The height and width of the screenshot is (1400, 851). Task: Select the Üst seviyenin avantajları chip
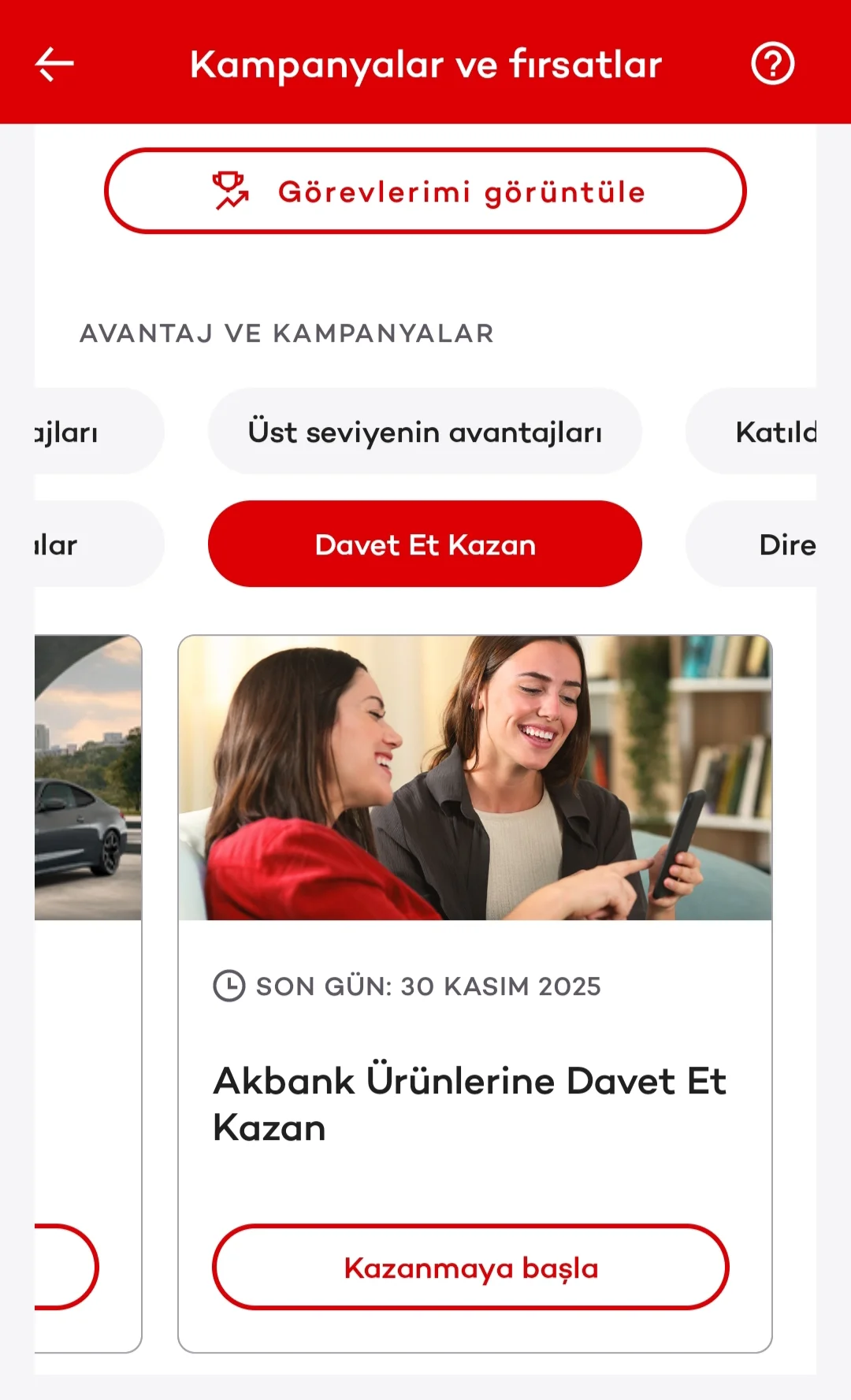point(425,432)
